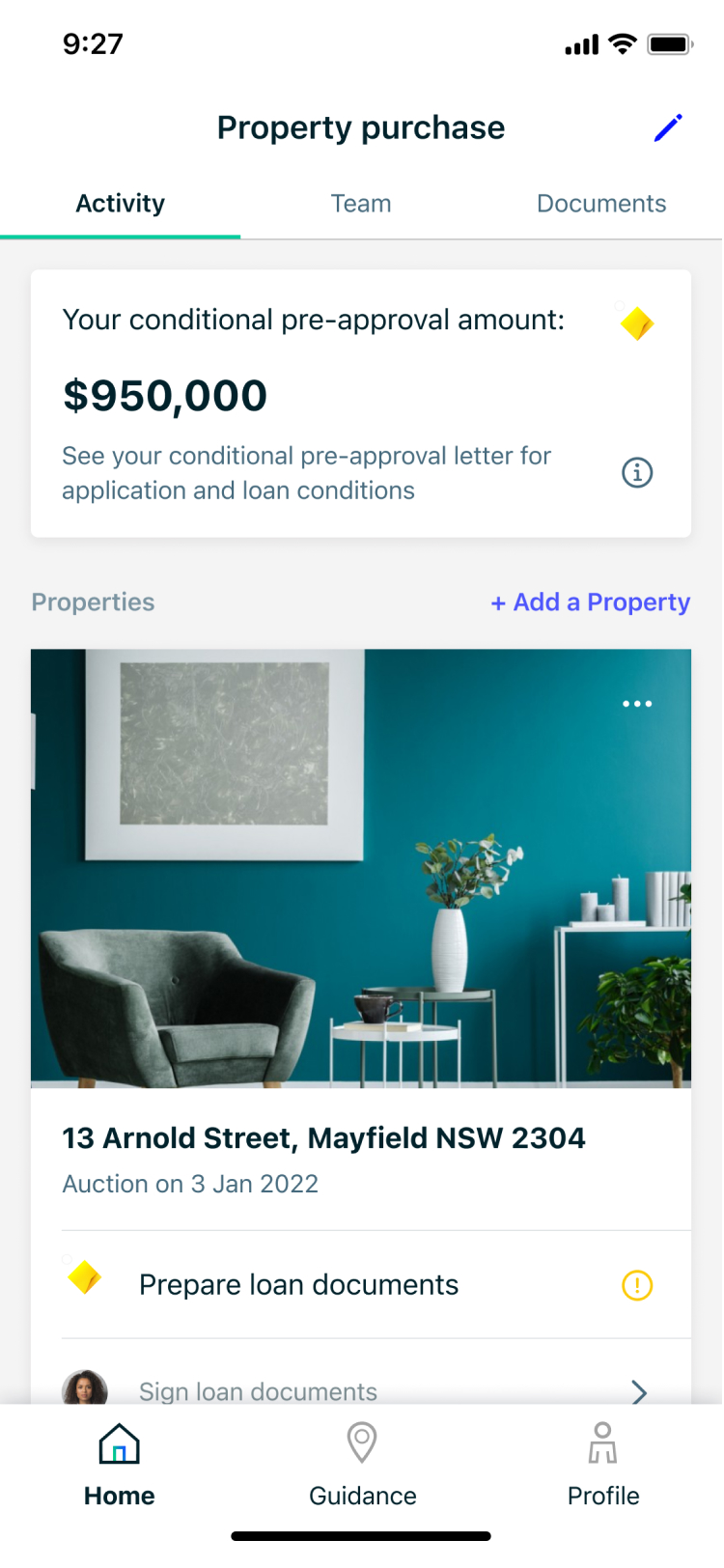Tap + Add a Property
The image size is (724, 1568).
point(590,602)
